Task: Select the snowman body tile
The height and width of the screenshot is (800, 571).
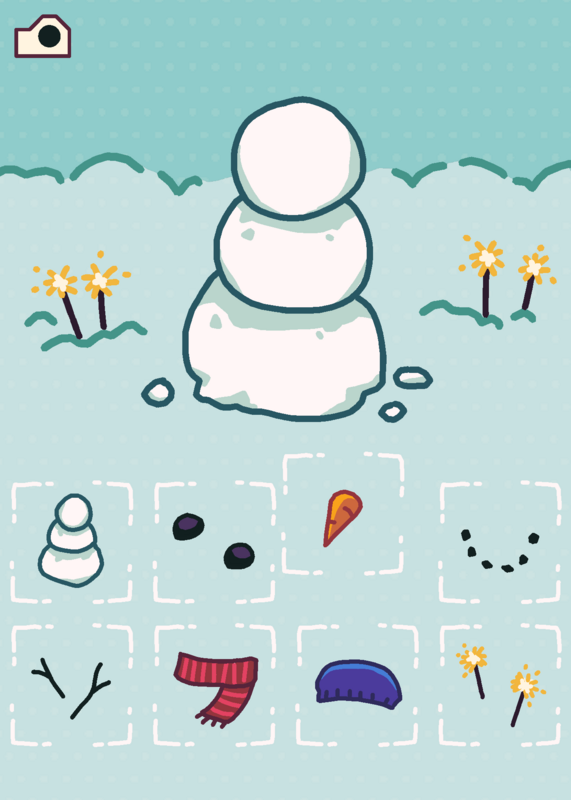Action: [71, 542]
